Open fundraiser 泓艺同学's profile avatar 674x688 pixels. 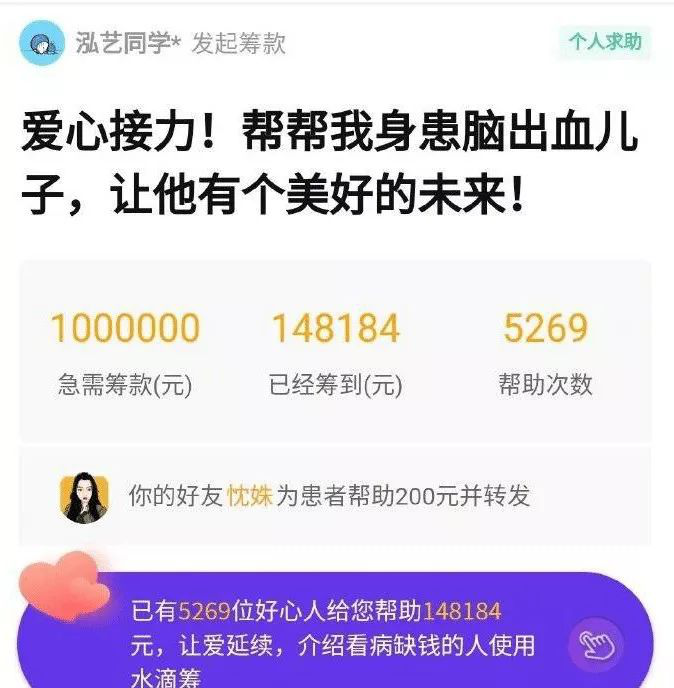tap(42, 44)
